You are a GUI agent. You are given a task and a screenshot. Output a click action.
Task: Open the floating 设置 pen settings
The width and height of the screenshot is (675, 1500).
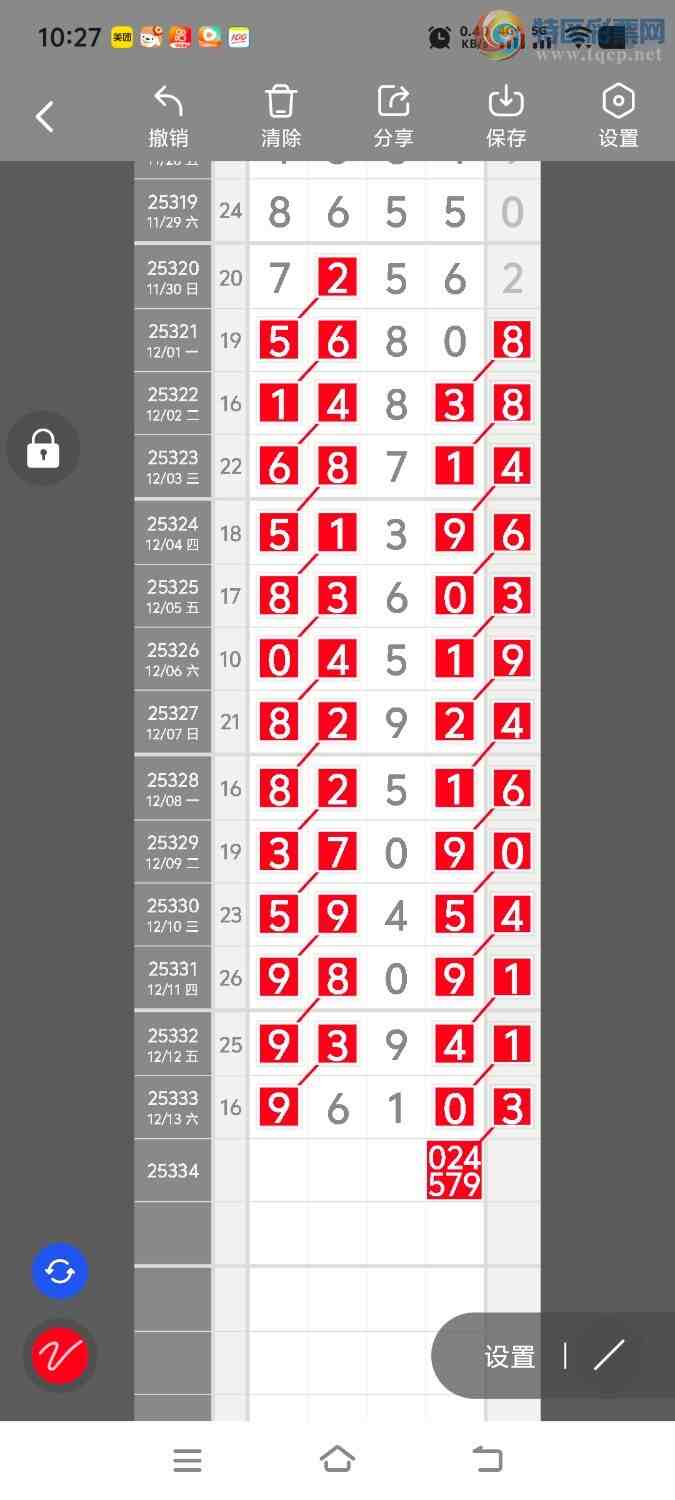(x=510, y=1356)
